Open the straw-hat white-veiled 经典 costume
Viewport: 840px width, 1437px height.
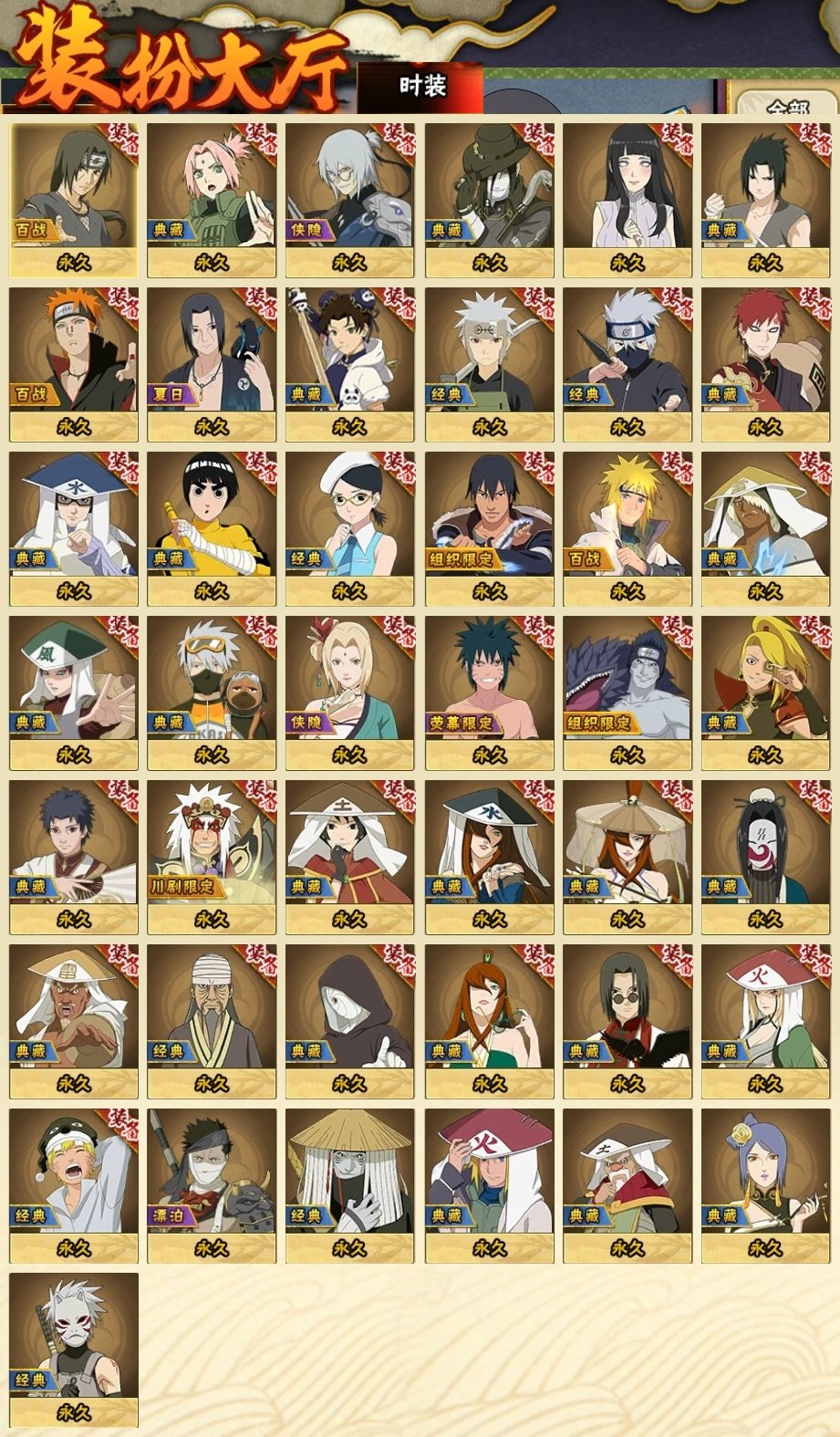click(x=349, y=1184)
